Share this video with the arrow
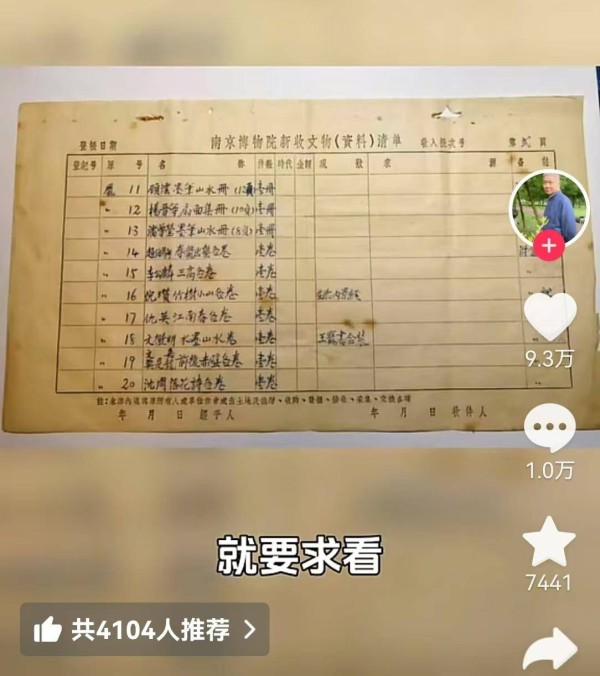The width and height of the screenshot is (600, 676). (x=550, y=649)
